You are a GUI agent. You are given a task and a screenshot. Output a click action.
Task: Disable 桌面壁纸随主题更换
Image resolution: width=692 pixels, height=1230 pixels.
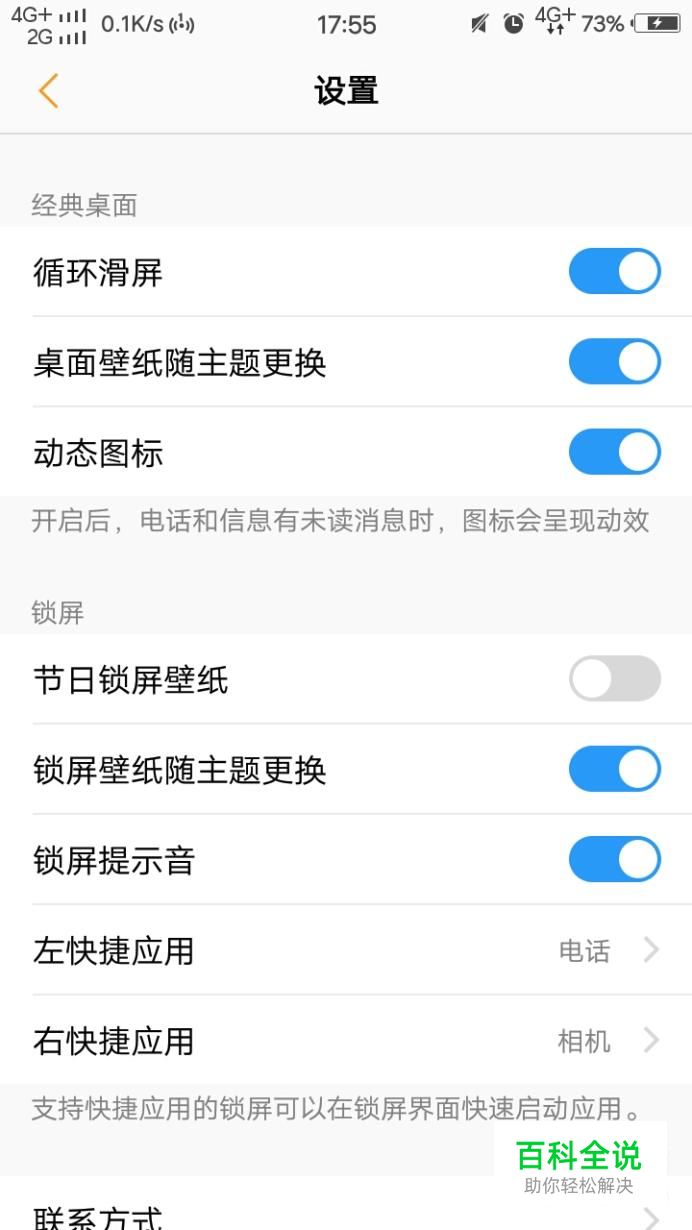(x=615, y=361)
